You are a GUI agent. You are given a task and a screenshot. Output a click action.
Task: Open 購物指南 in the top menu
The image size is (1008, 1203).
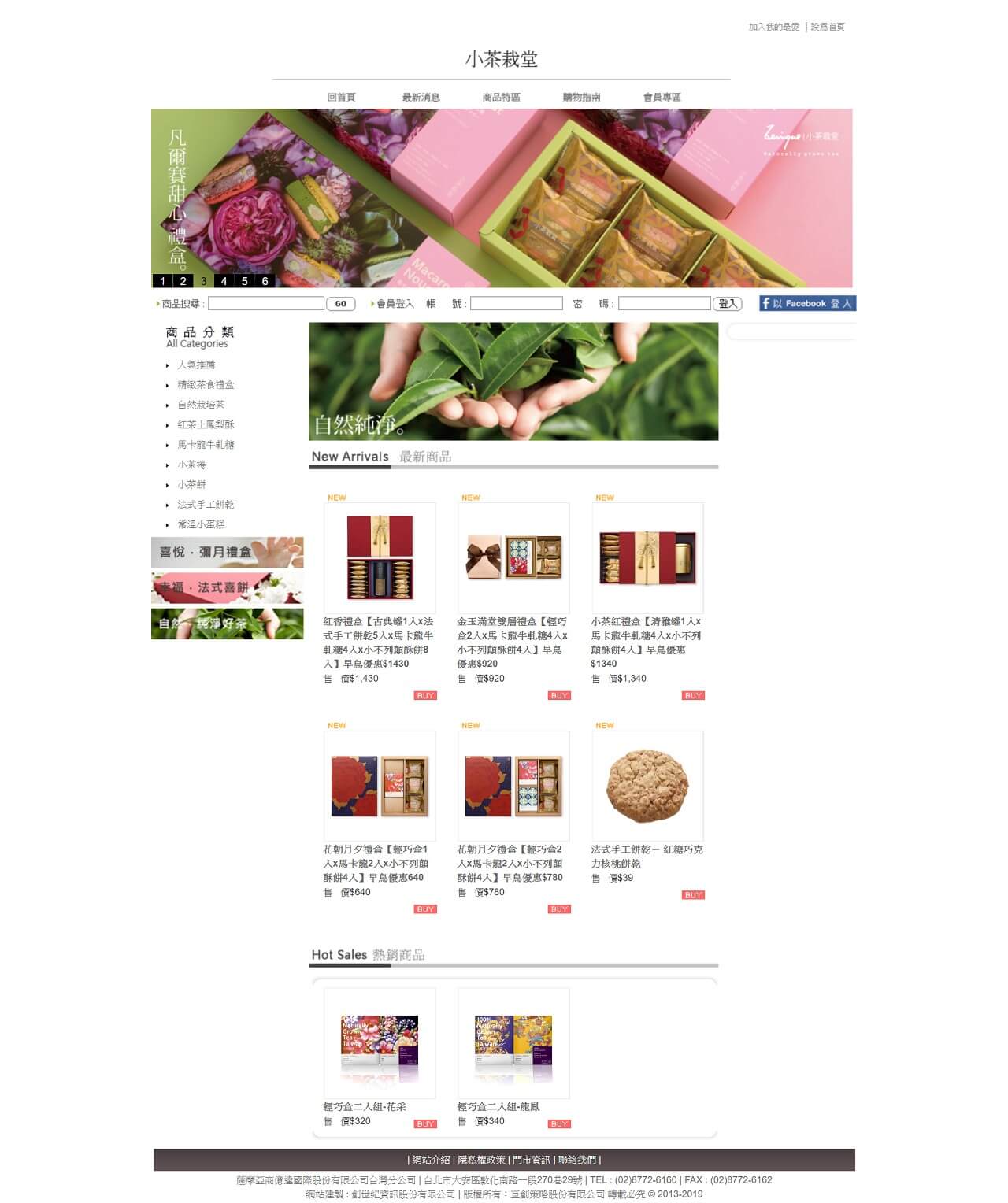coord(581,98)
